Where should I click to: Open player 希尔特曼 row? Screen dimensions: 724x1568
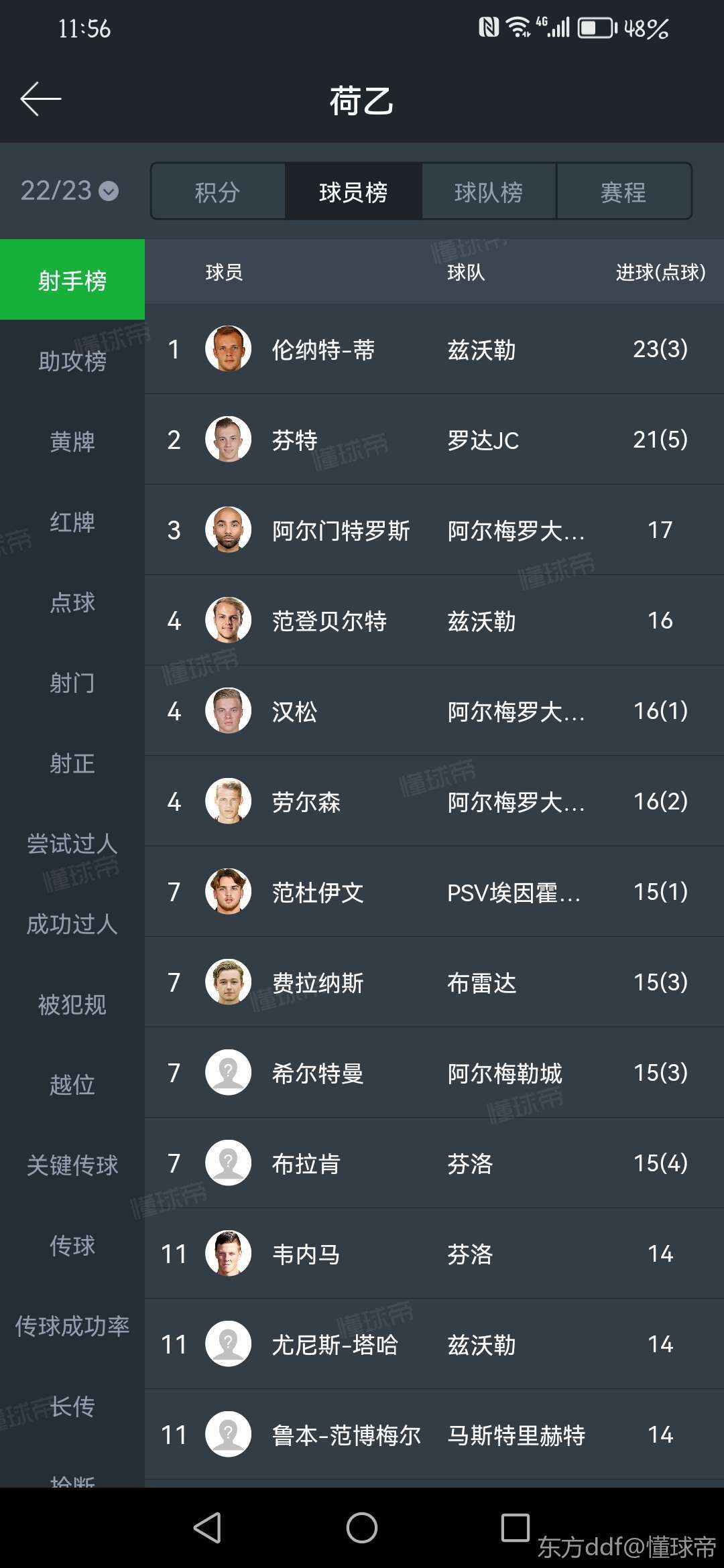point(434,1073)
